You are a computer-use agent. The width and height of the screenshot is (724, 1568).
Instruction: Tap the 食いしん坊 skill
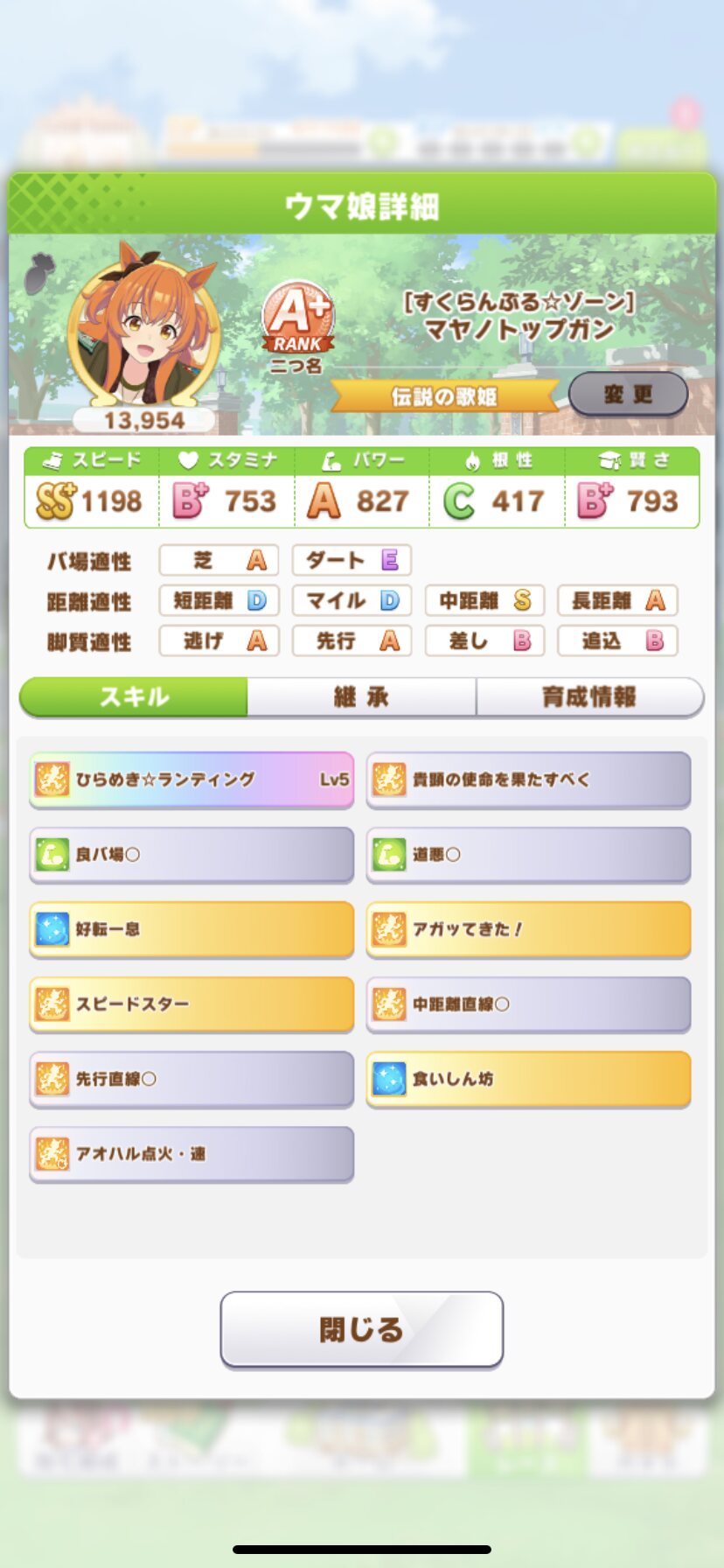pyautogui.click(x=528, y=1079)
